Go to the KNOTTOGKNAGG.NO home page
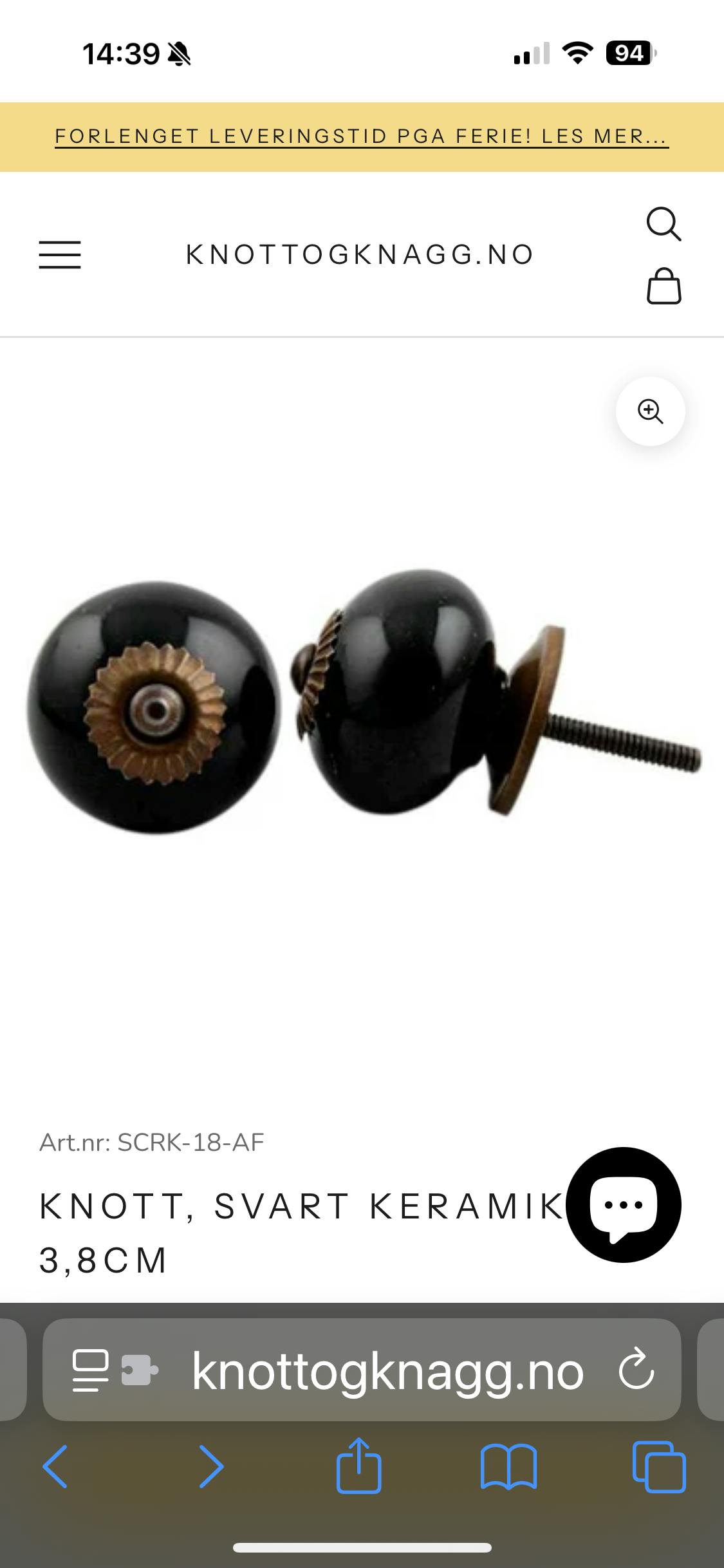 coord(360,255)
